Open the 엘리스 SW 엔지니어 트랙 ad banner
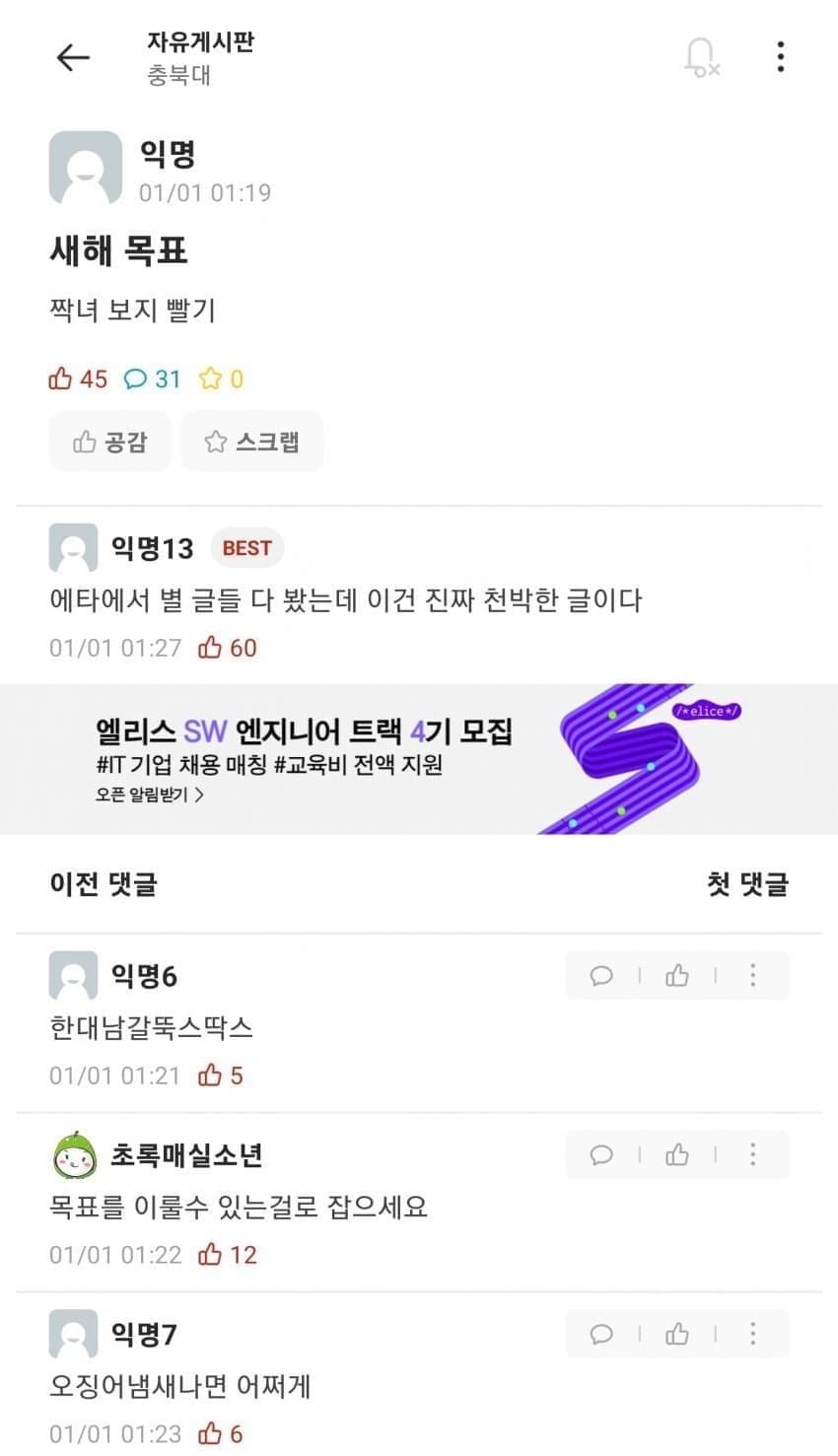Image resolution: width=838 pixels, height=1456 pixels. (x=419, y=759)
